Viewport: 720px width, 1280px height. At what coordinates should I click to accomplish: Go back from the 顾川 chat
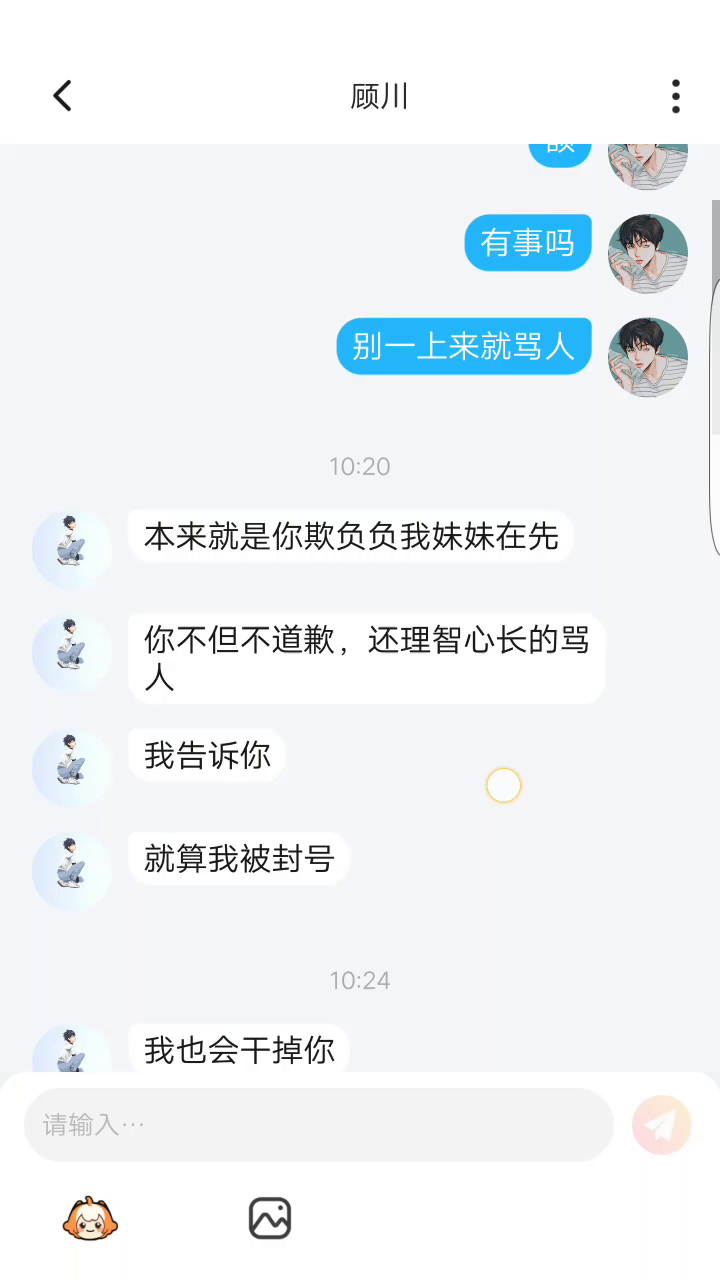pos(62,96)
